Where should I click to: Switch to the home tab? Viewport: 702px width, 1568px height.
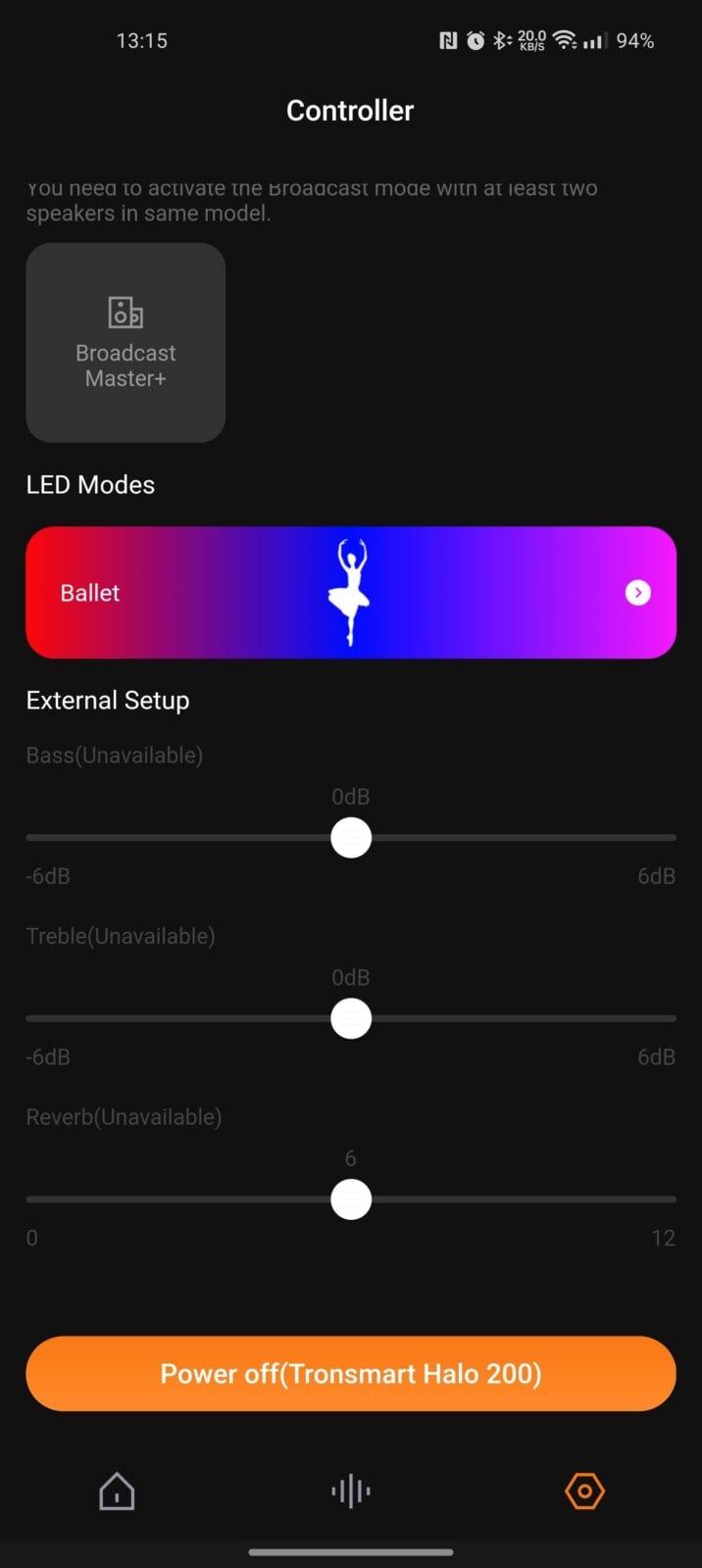pos(117,1492)
